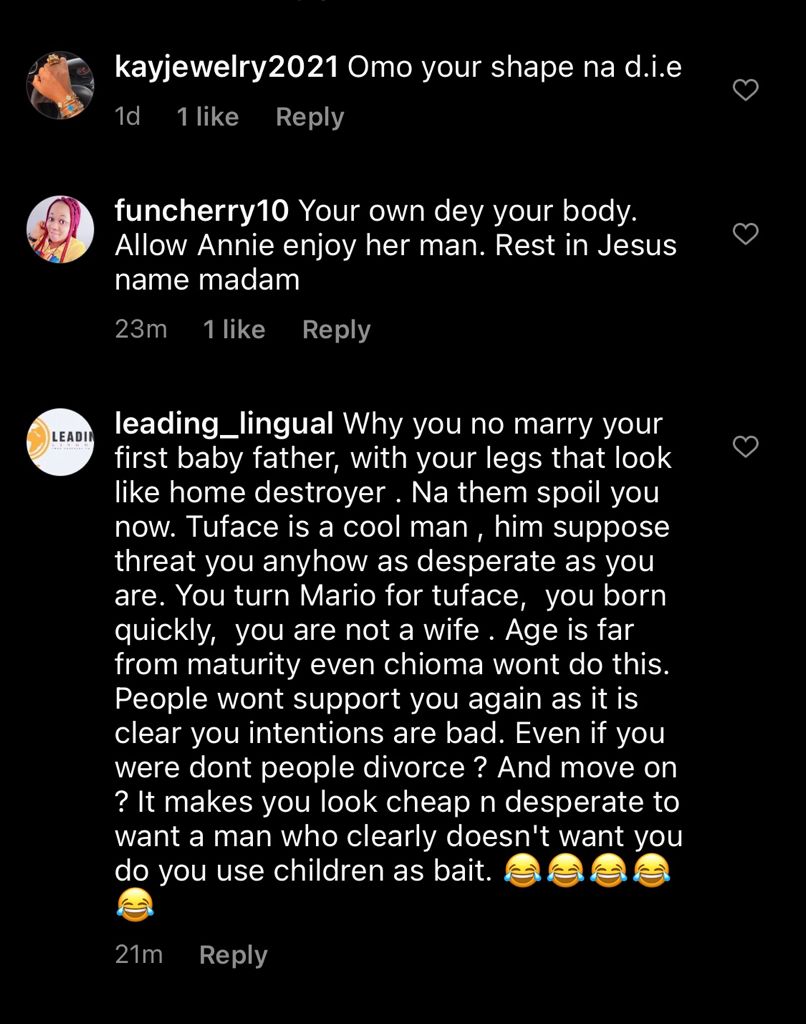Like kayjewelry2021's comment
Image resolution: width=806 pixels, height=1024 pixels.
745,91
